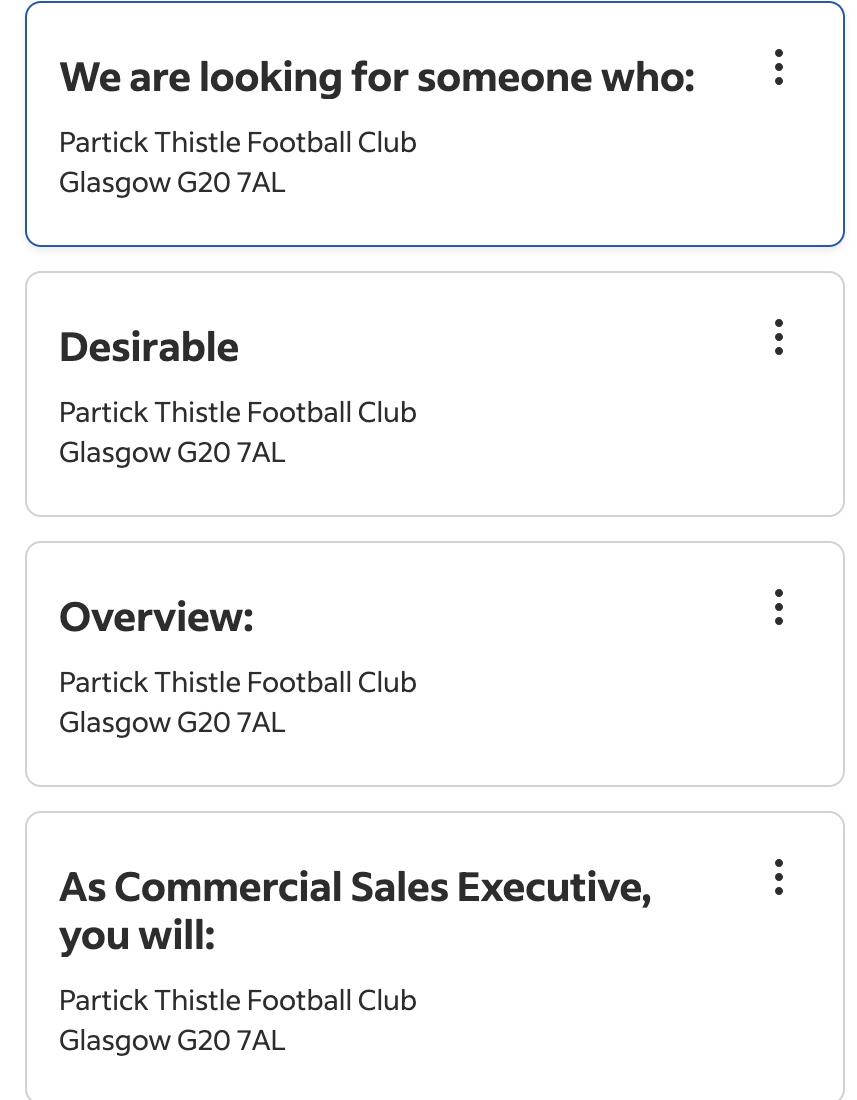This screenshot has width=857, height=1100.
Task: Open the 'We are looking for someone who:' job card
Action: point(376,78)
